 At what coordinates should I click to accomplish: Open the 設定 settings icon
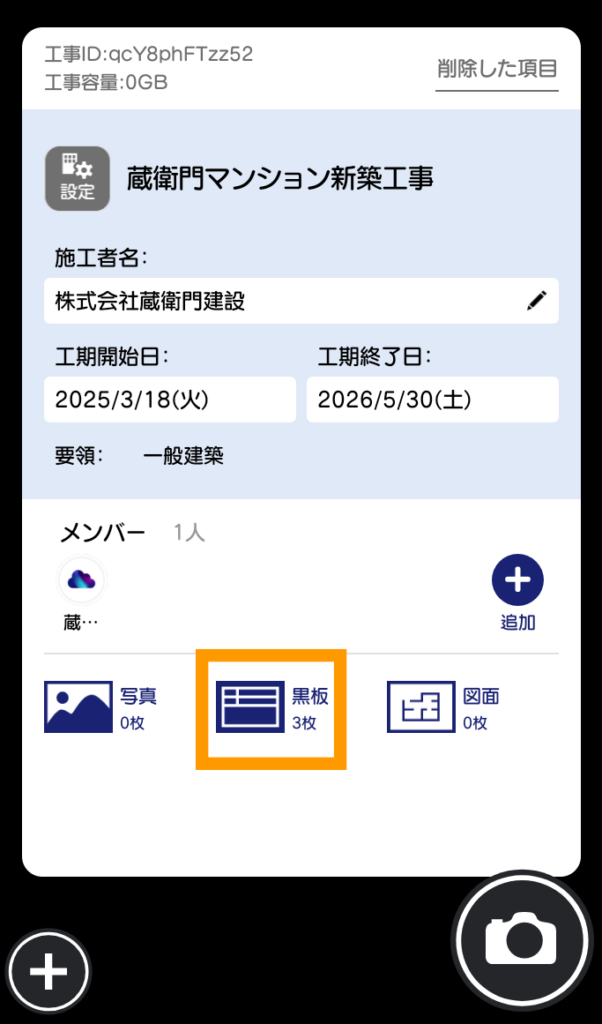coord(77,179)
